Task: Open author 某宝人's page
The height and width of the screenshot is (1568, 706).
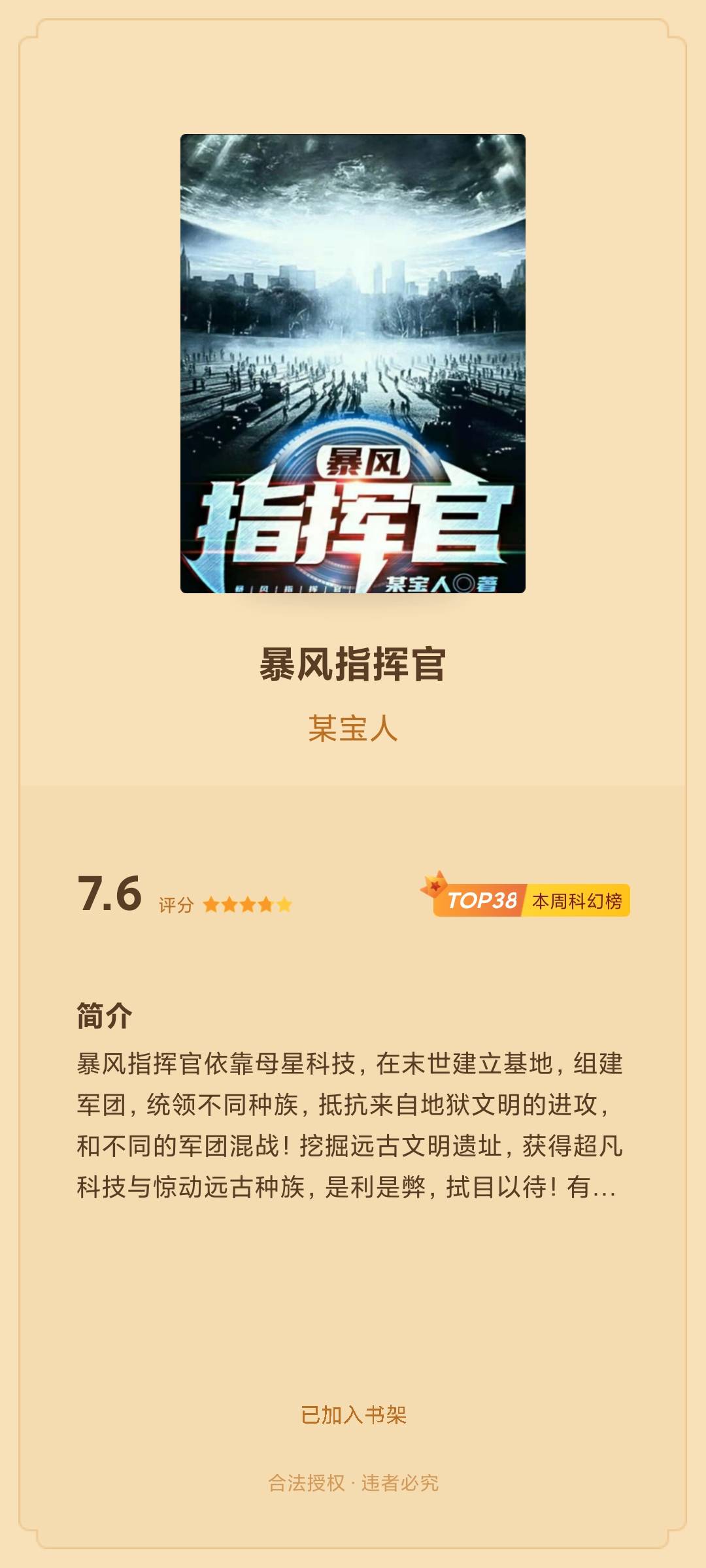Action: coord(353,728)
